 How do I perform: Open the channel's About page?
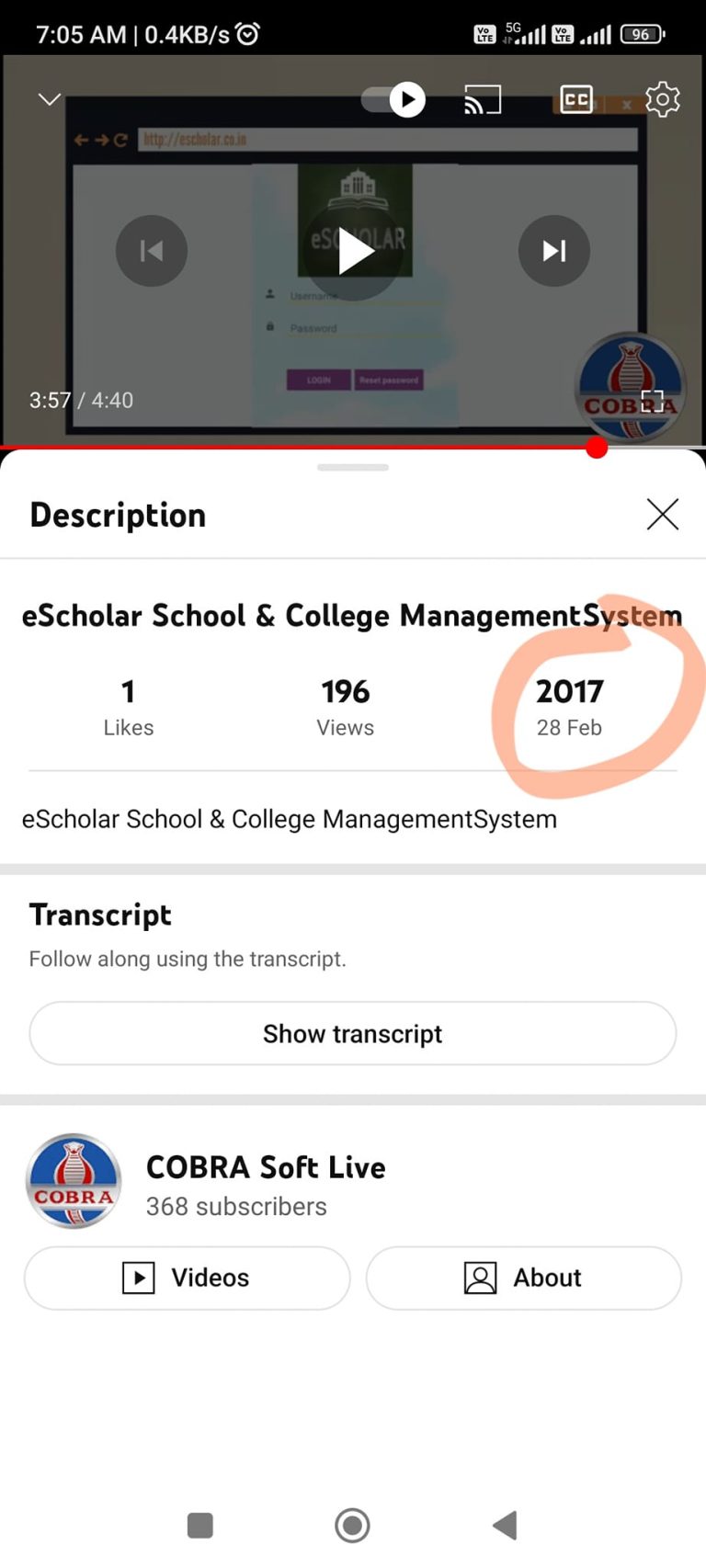[524, 1278]
